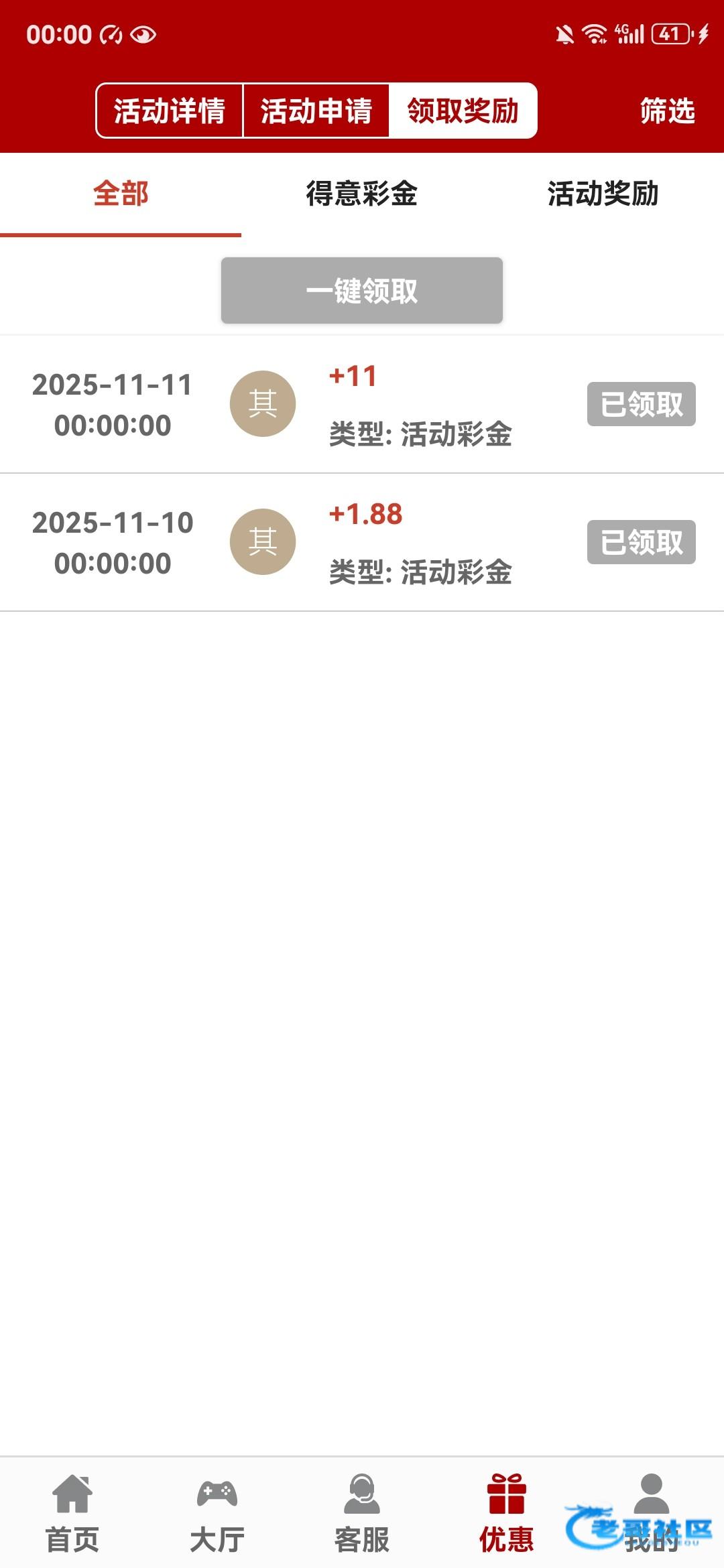Select the 优惠 promotions tab

(x=507, y=1513)
